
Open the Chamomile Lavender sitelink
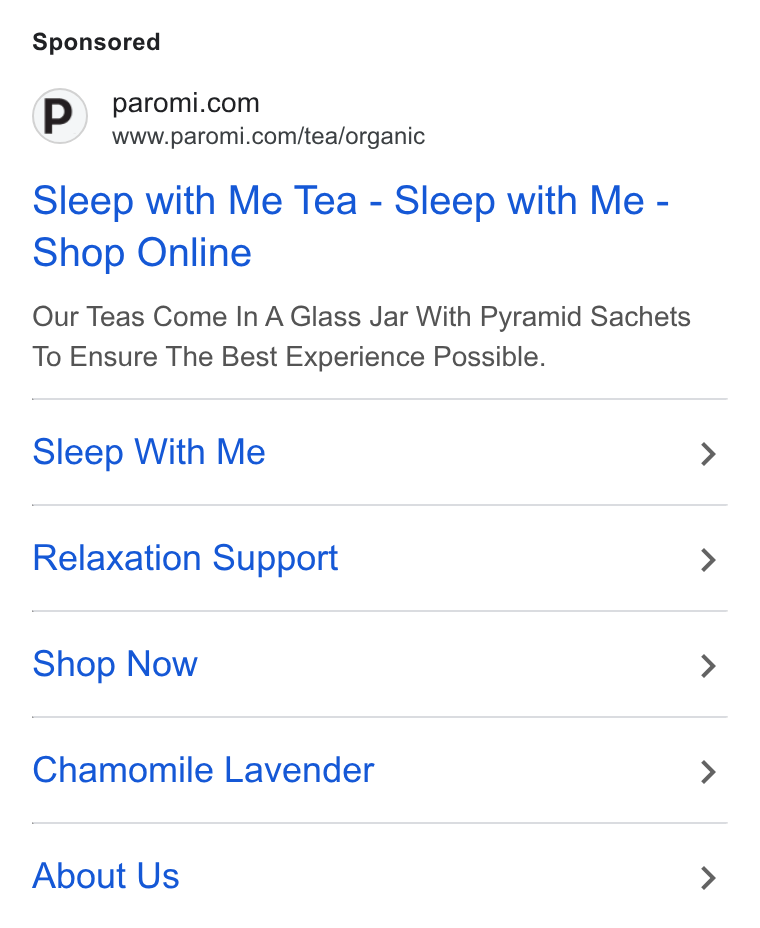coord(379,771)
